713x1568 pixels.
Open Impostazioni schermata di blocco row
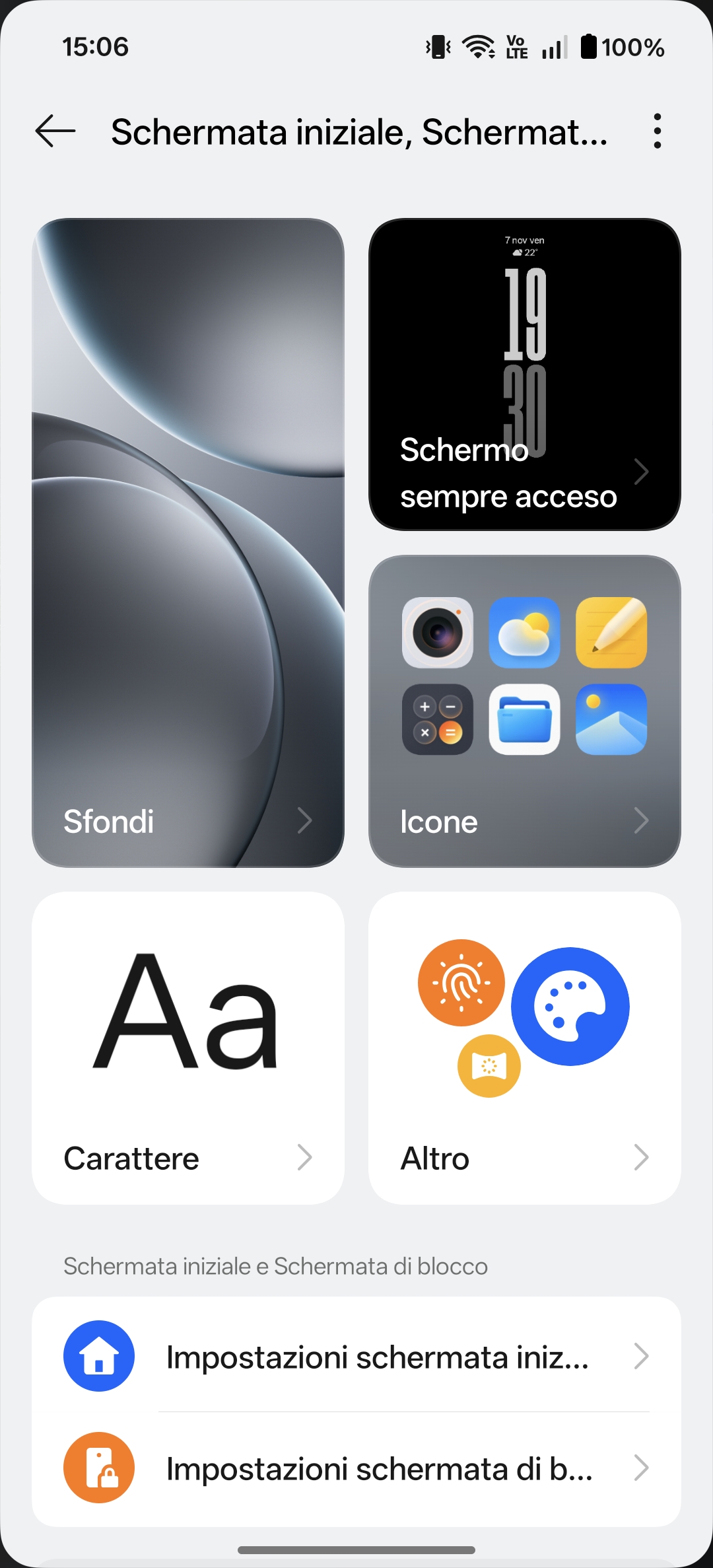[x=356, y=1468]
